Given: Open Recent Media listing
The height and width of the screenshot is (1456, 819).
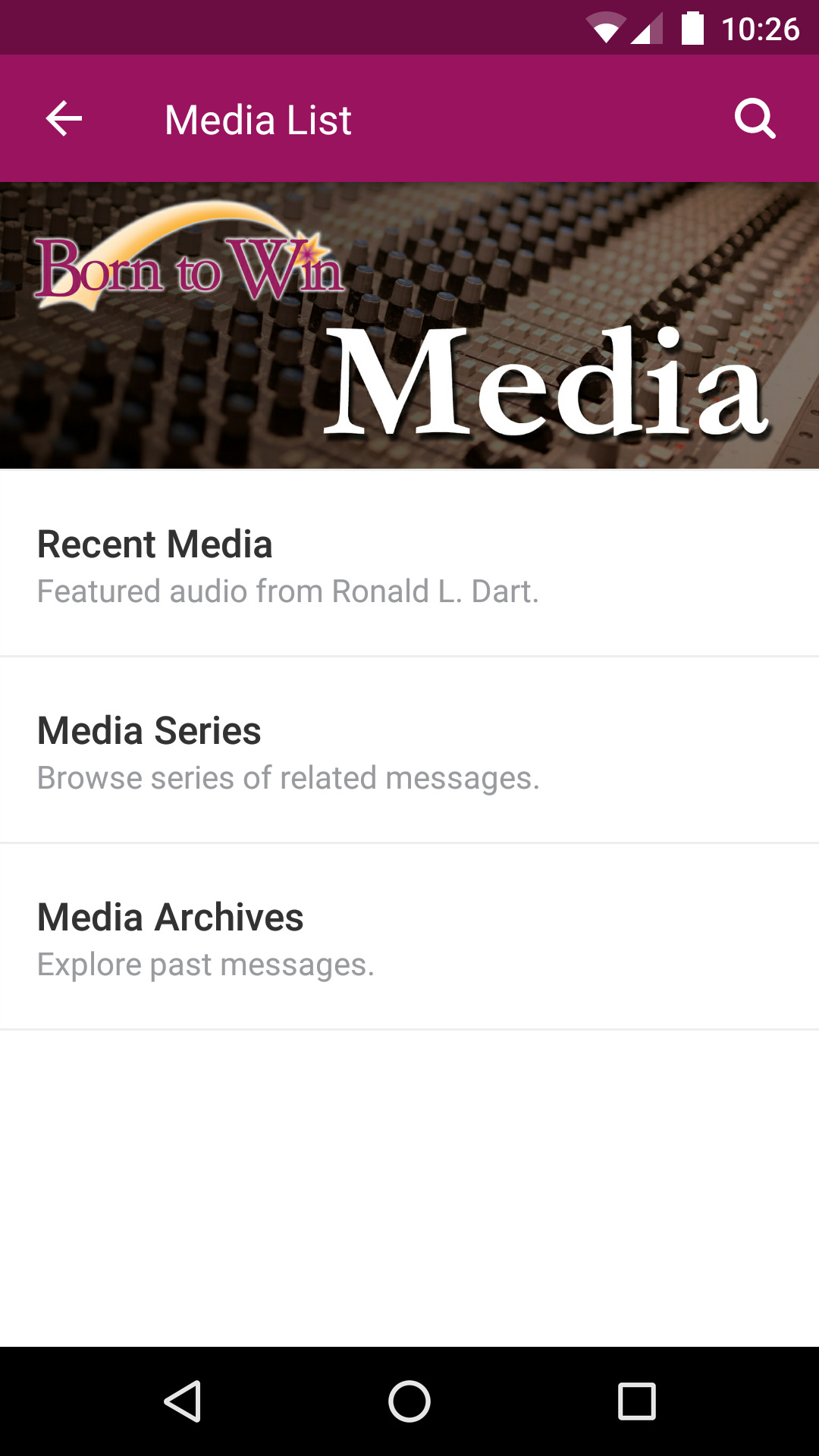Looking at the screenshot, I should 155,544.
